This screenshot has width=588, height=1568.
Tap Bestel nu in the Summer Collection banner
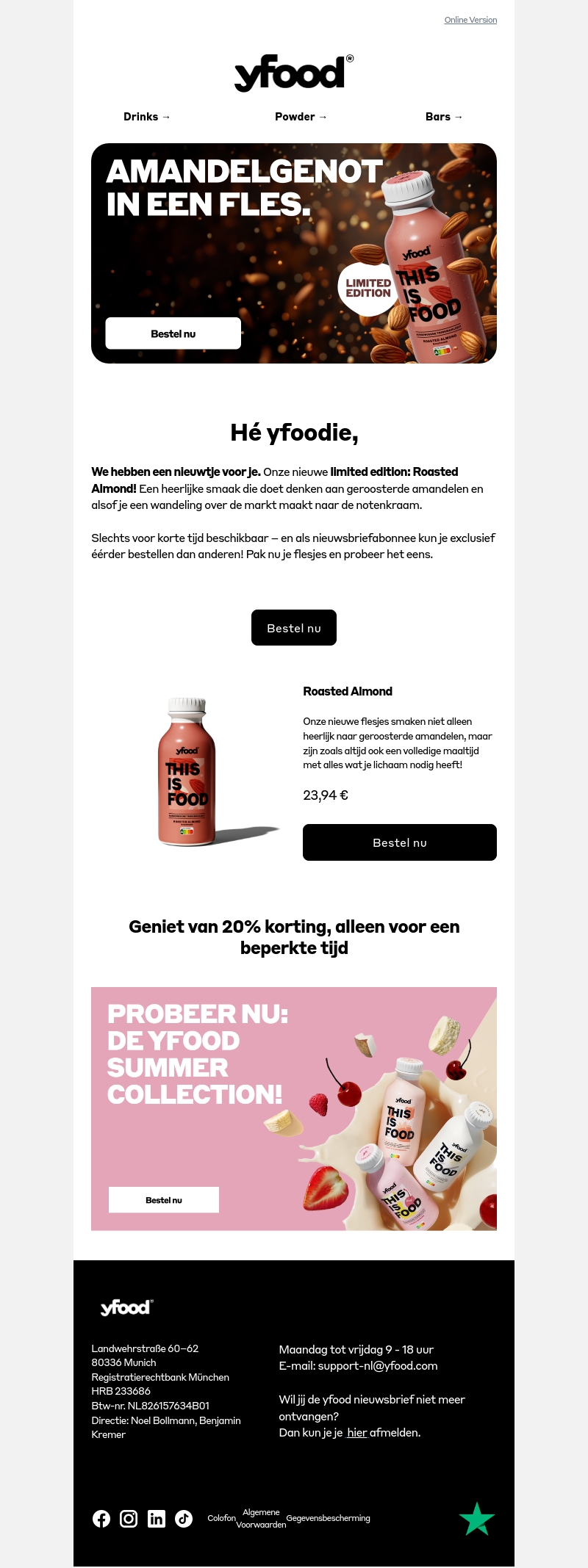164,1200
